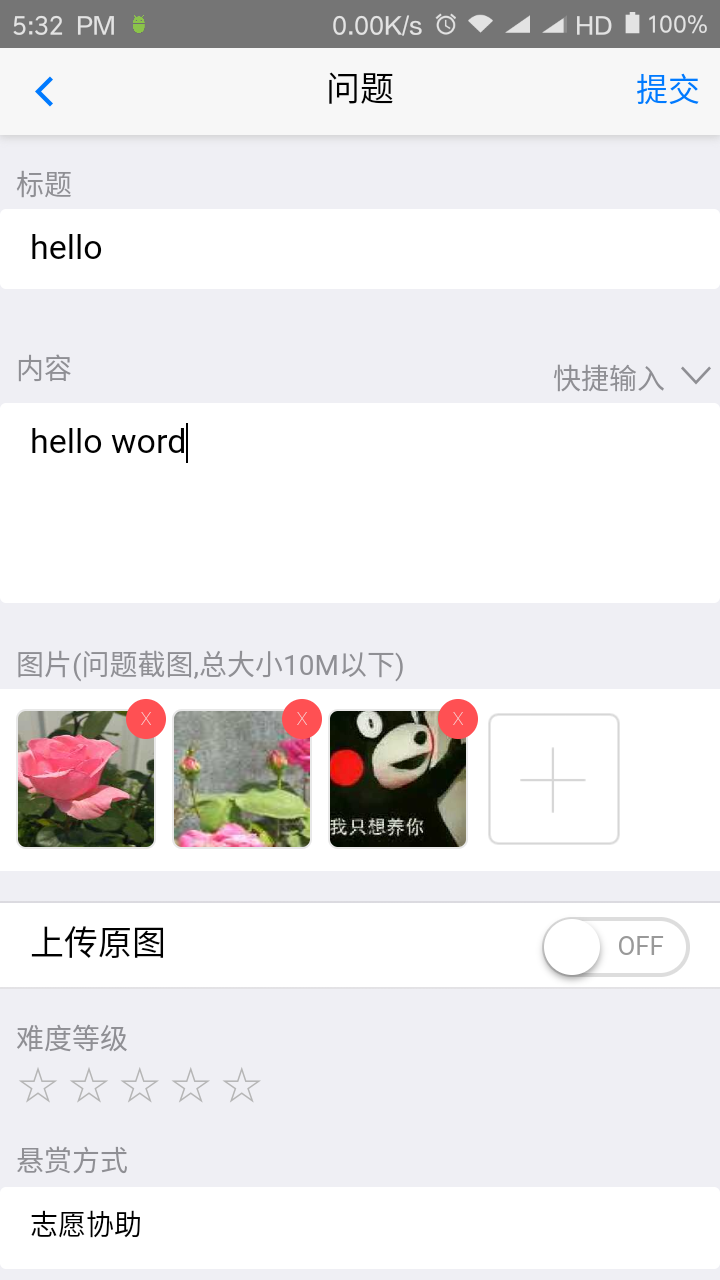Expand the 快捷输入 dropdown
The height and width of the screenshot is (1280, 720).
pyautogui.click(x=632, y=377)
